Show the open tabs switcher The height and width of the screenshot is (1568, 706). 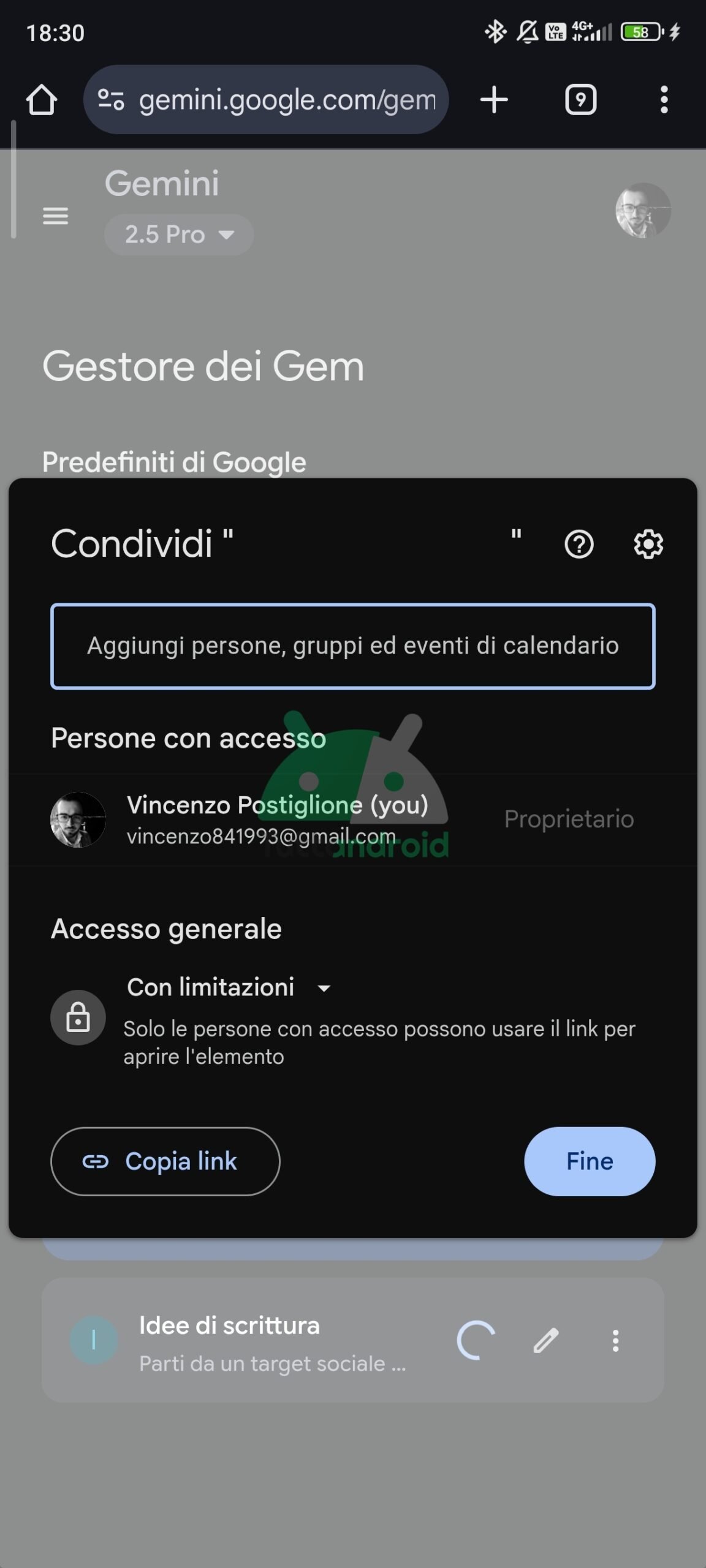tap(580, 99)
